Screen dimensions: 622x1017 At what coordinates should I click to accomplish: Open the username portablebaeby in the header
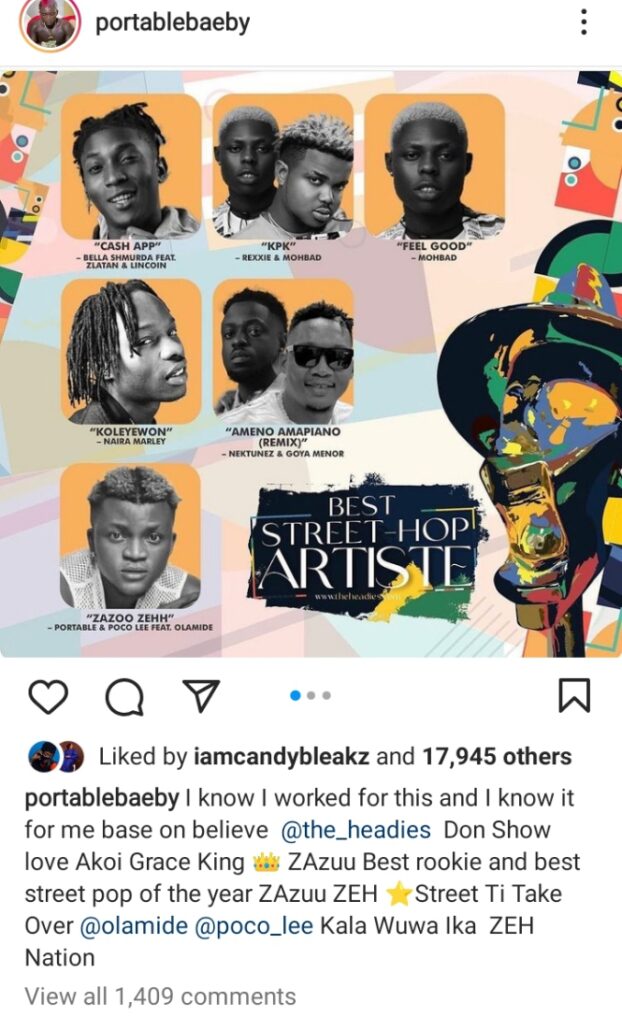tap(173, 23)
